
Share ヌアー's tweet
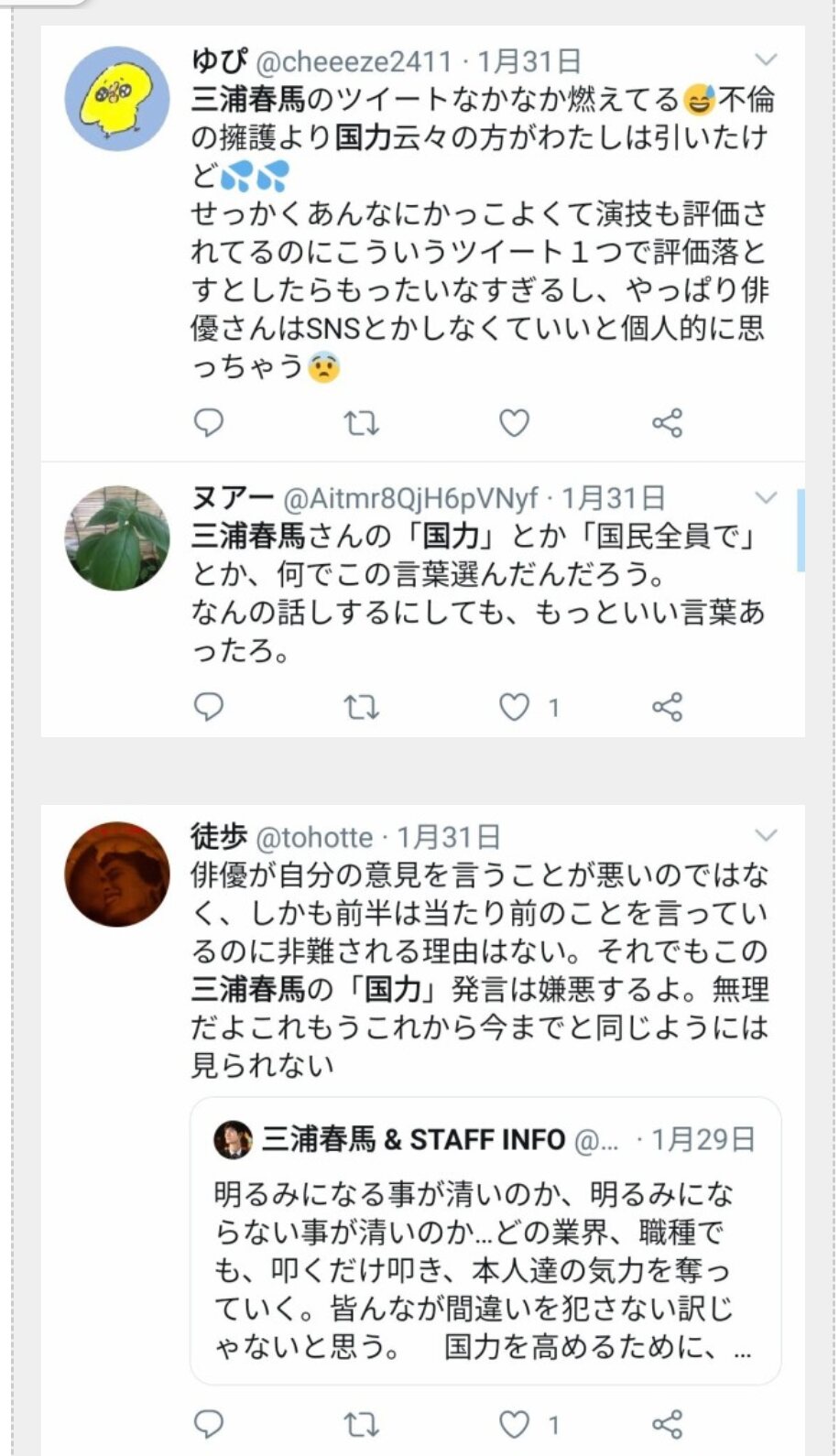[x=667, y=707]
